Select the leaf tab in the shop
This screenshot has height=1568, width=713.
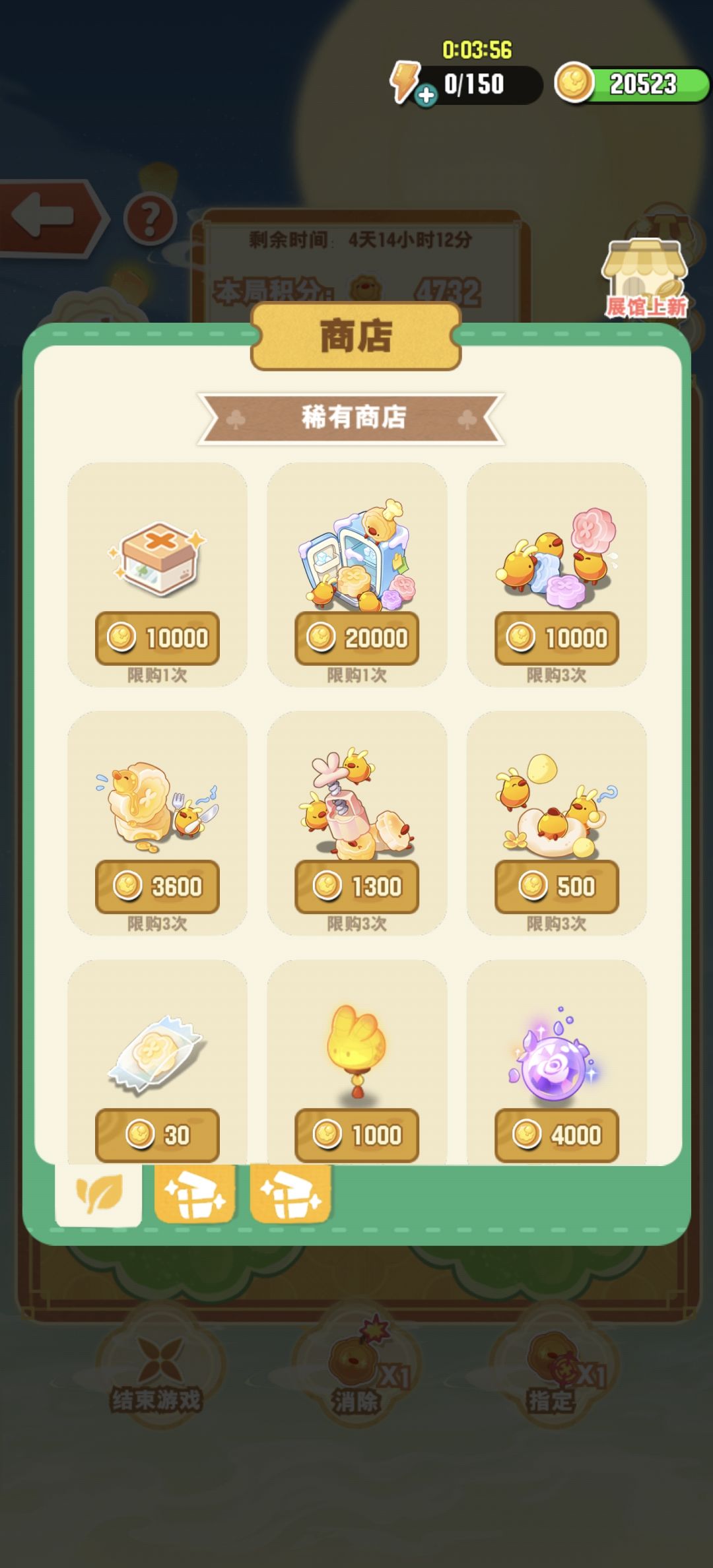[x=98, y=1195]
